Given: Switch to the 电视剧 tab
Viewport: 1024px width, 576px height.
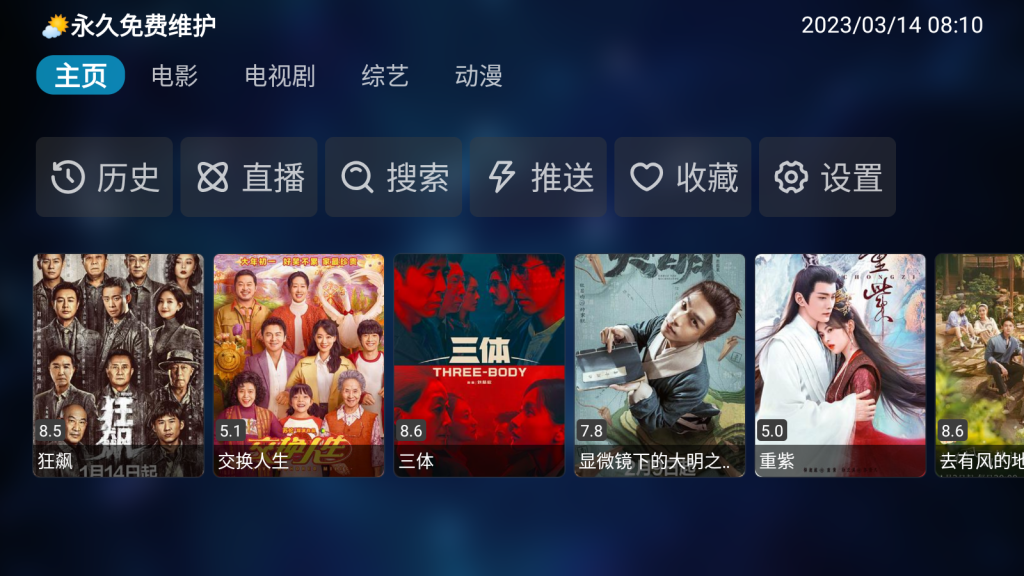Looking at the screenshot, I should (280, 76).
